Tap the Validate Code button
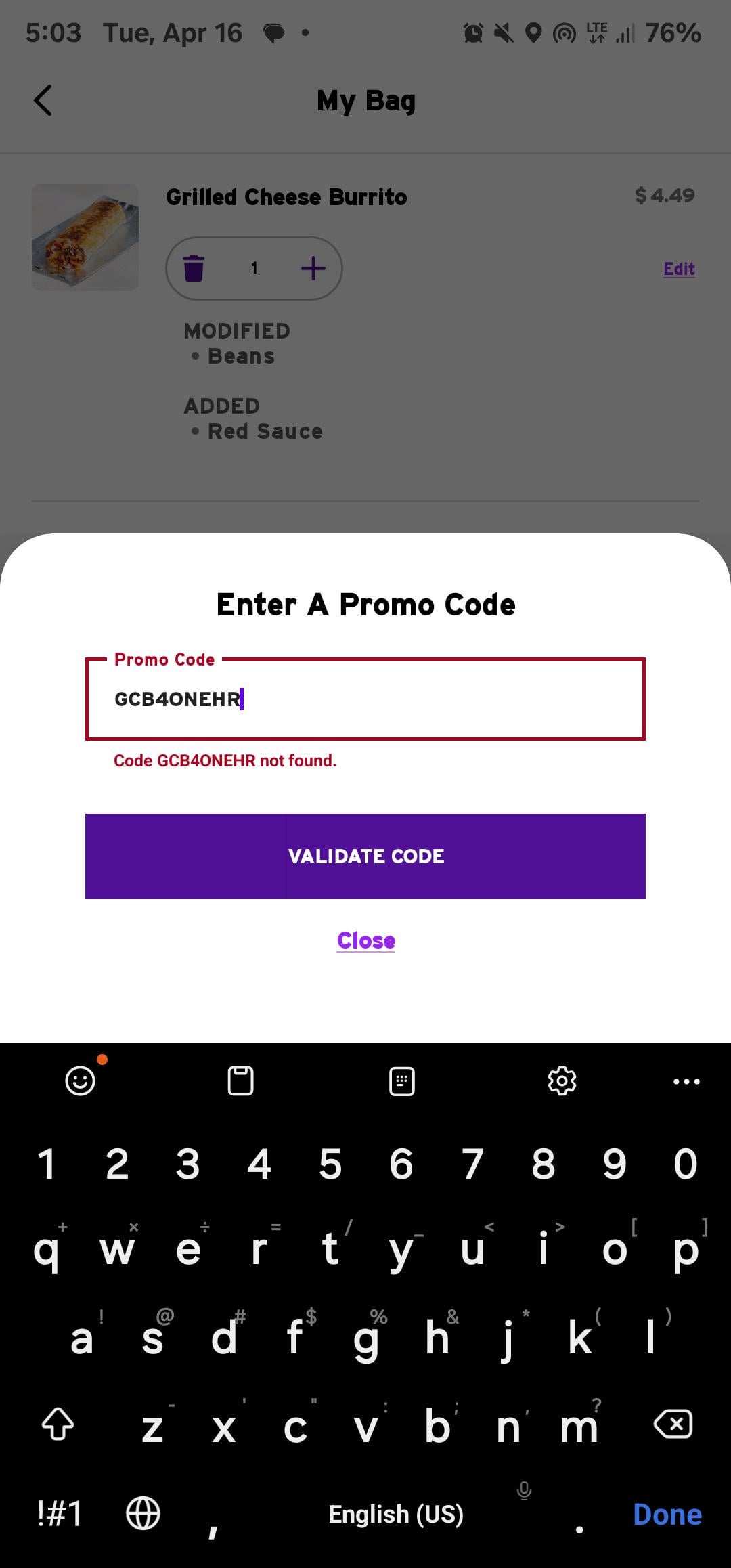This screenshot has width=731, height=1568. tap(365, 856)
